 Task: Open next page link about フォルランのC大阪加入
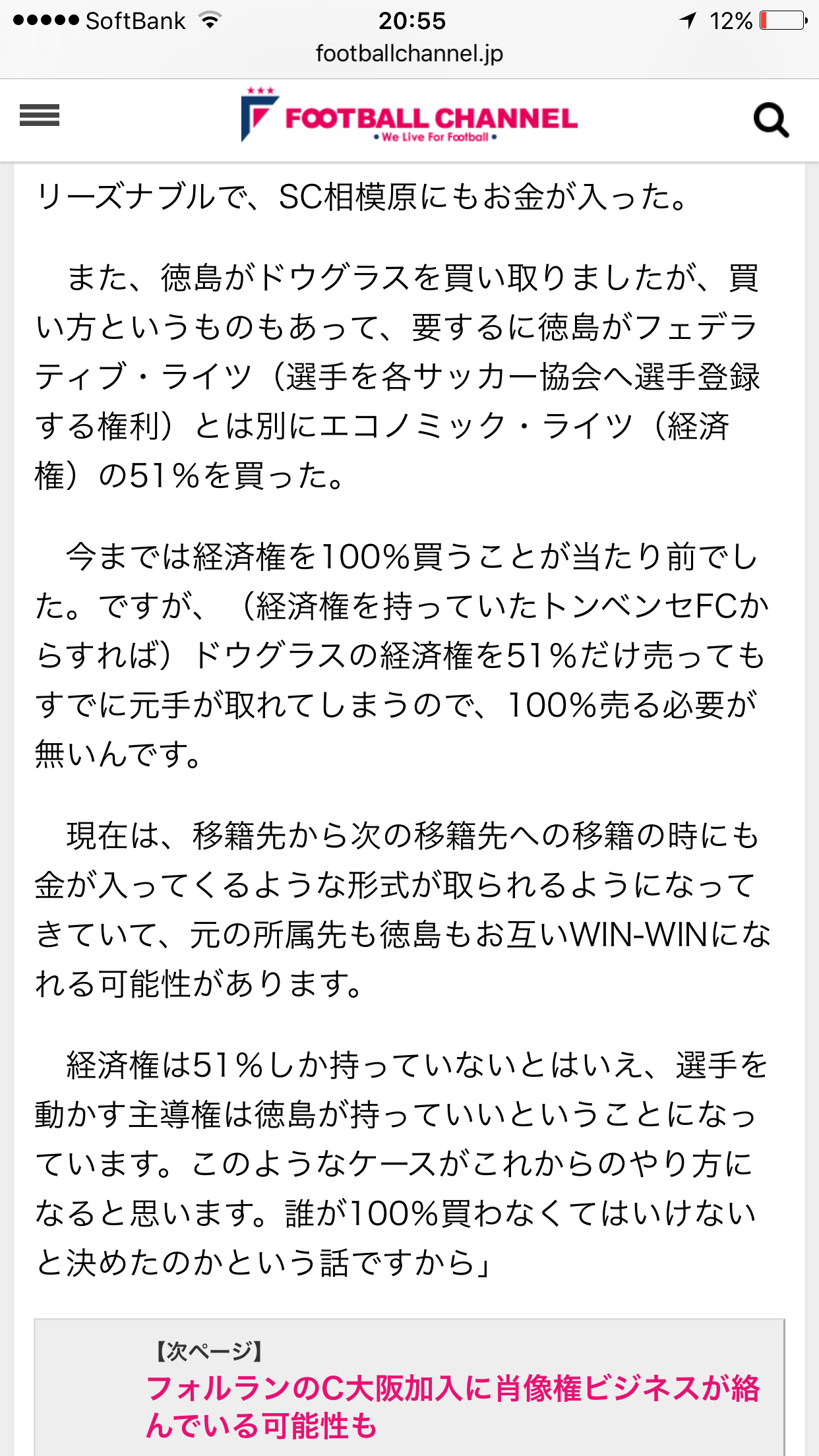coord(452,1406)
